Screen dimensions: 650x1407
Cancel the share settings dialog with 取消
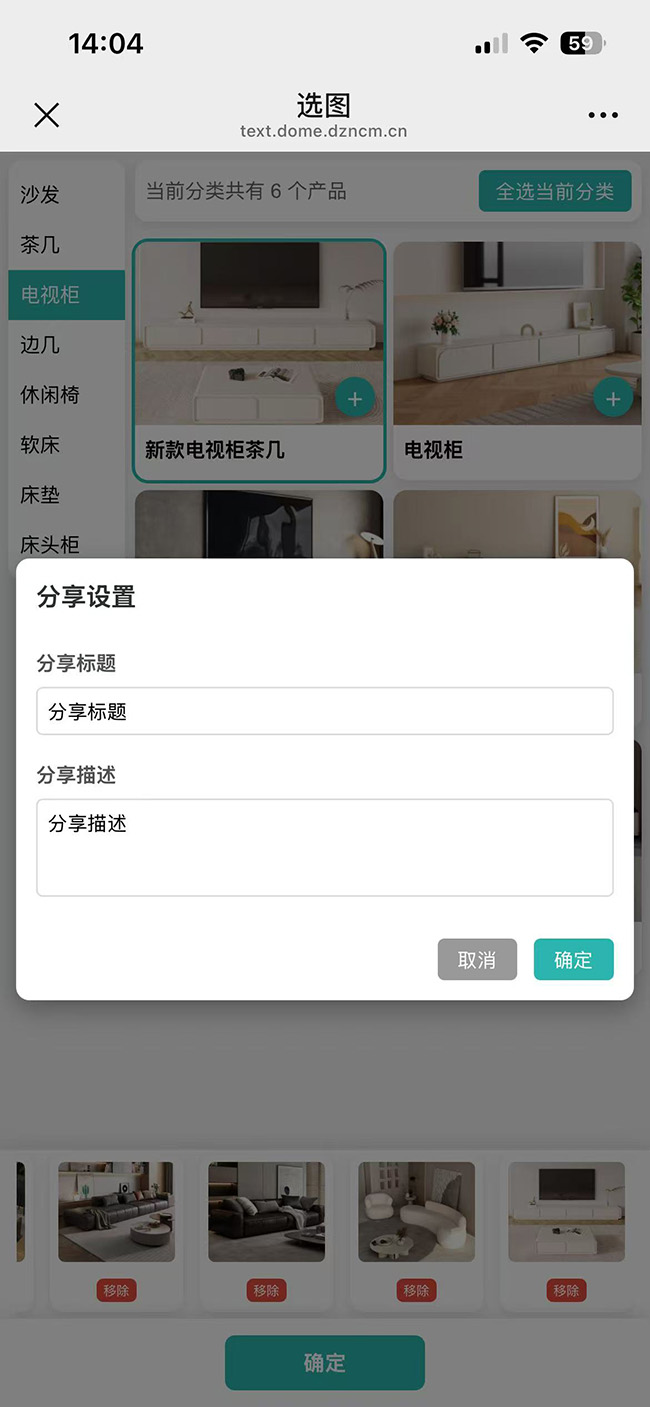pos(477,960)
